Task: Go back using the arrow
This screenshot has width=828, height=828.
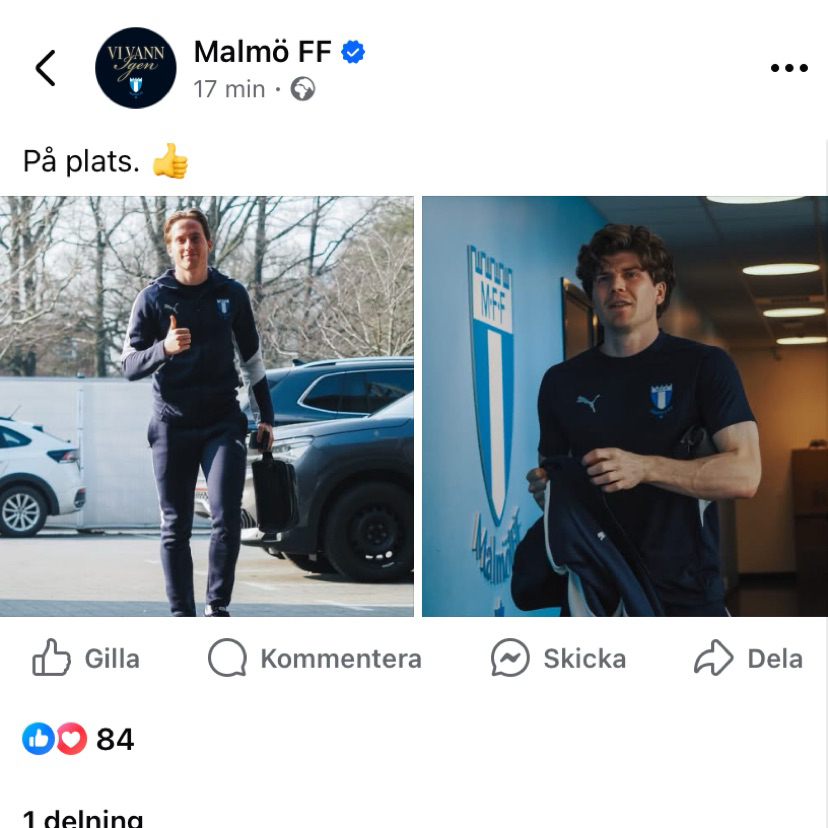Action: (45, 68)
